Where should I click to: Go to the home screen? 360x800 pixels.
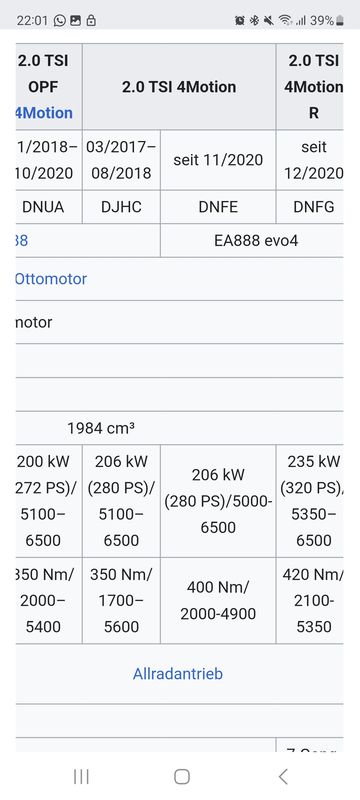point(182,777)
